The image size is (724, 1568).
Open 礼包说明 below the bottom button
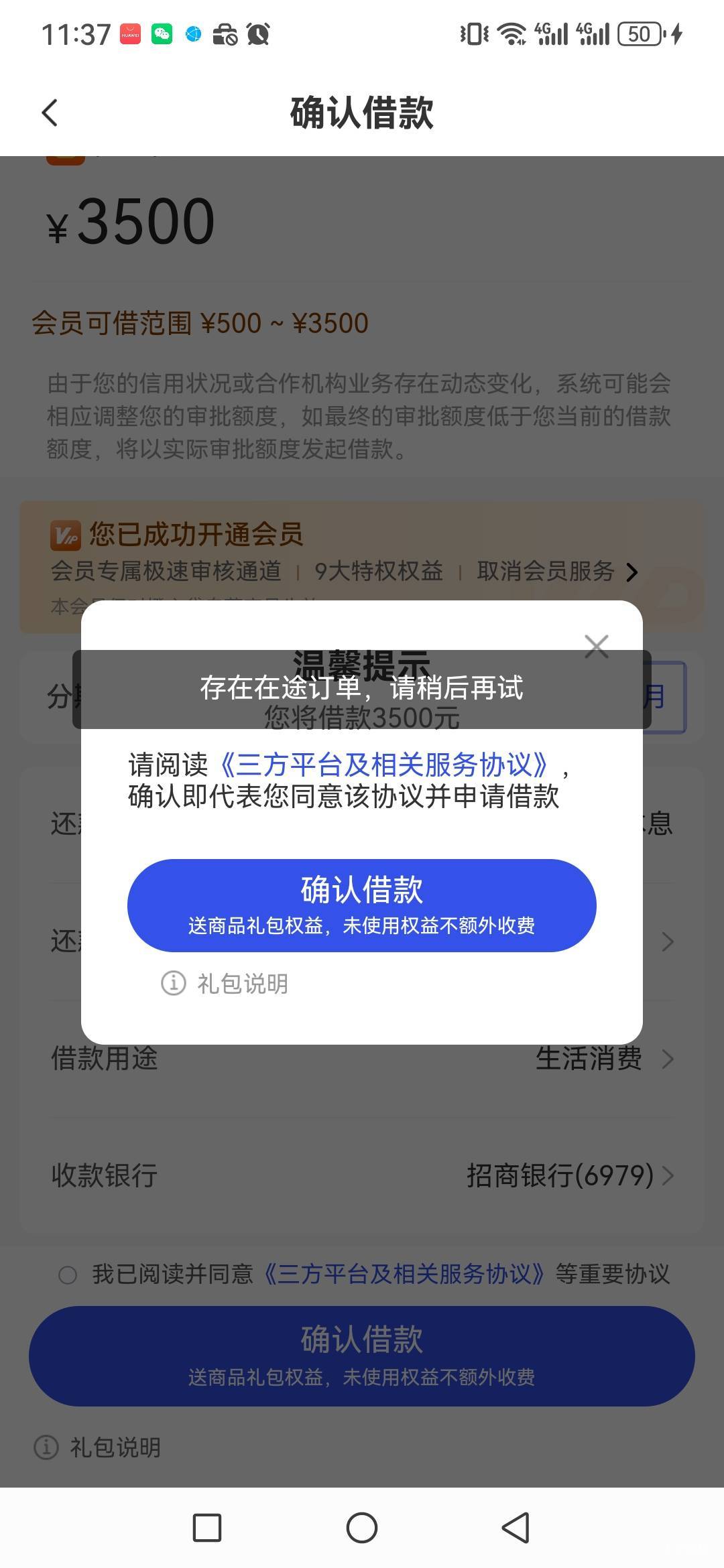coord(97,1447)
